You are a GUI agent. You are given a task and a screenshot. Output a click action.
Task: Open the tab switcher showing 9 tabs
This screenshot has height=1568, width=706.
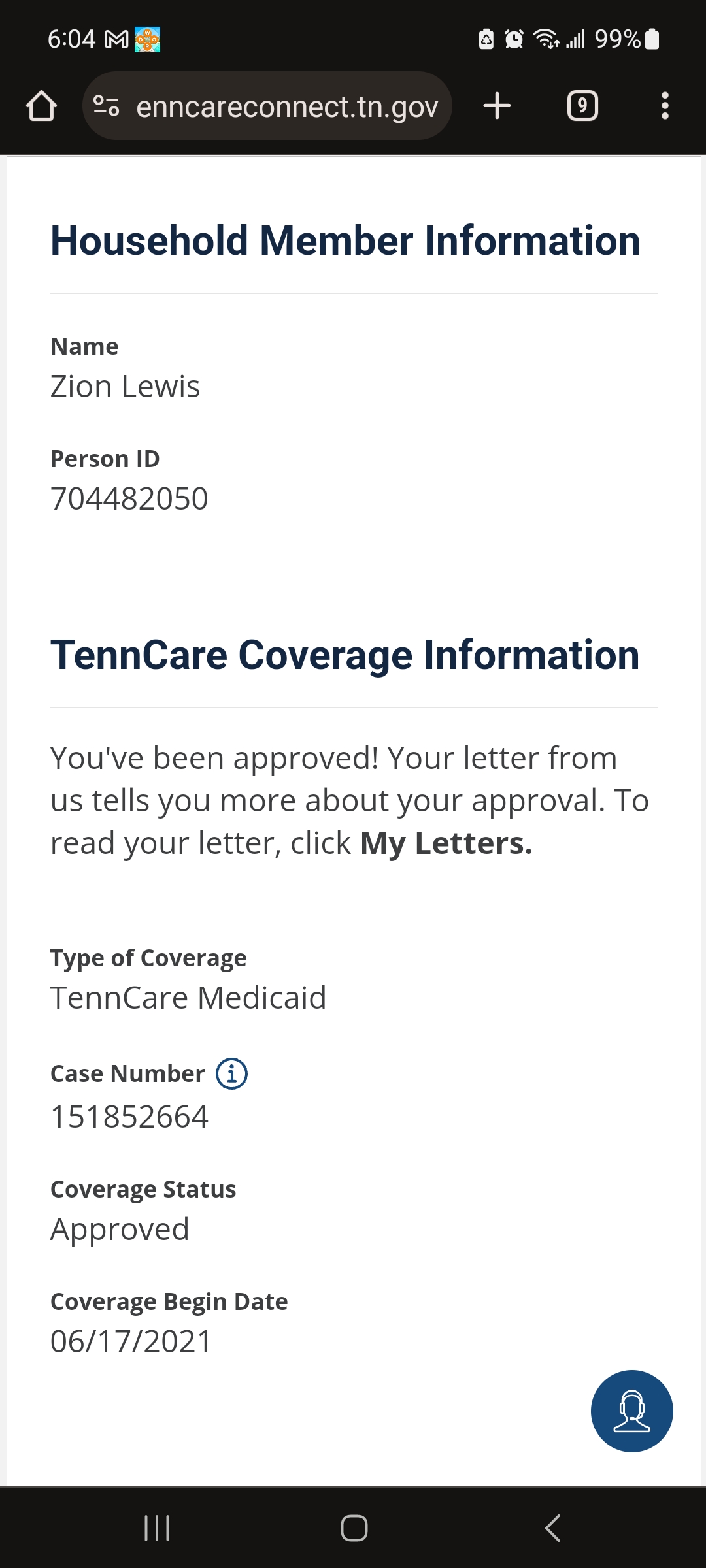(x=582, y=106)
